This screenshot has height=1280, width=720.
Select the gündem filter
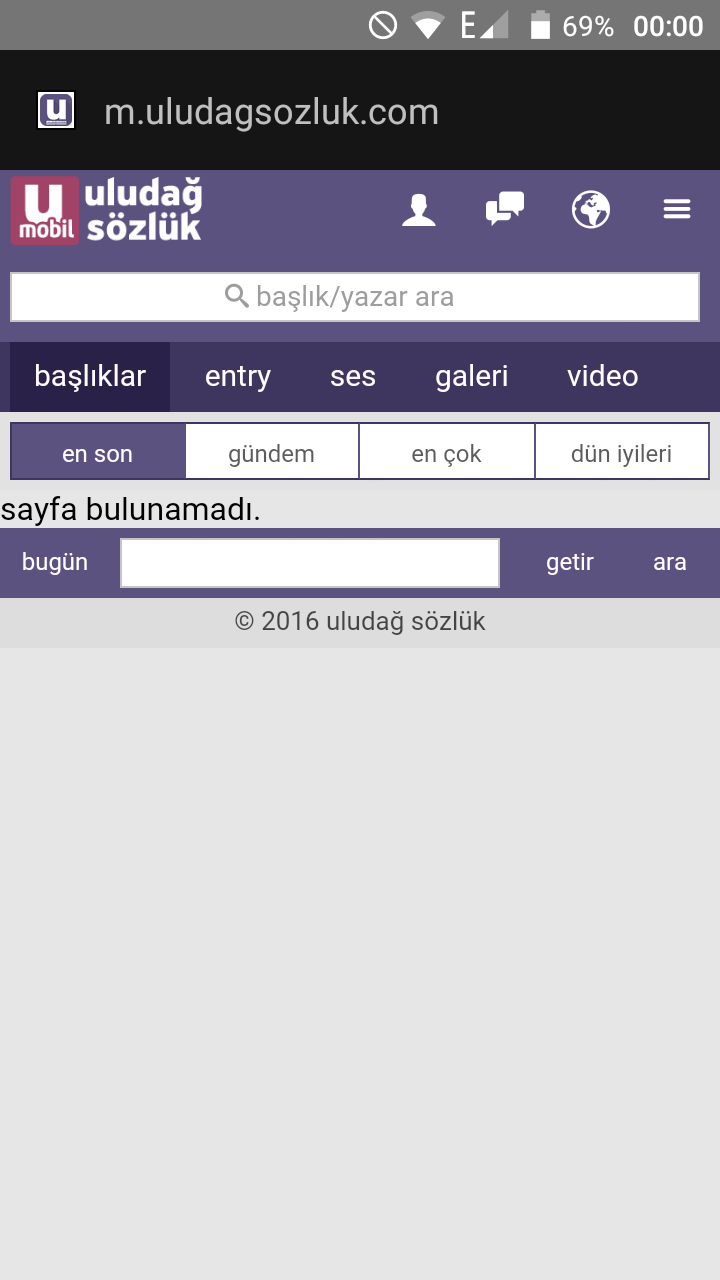click(272, 453)
